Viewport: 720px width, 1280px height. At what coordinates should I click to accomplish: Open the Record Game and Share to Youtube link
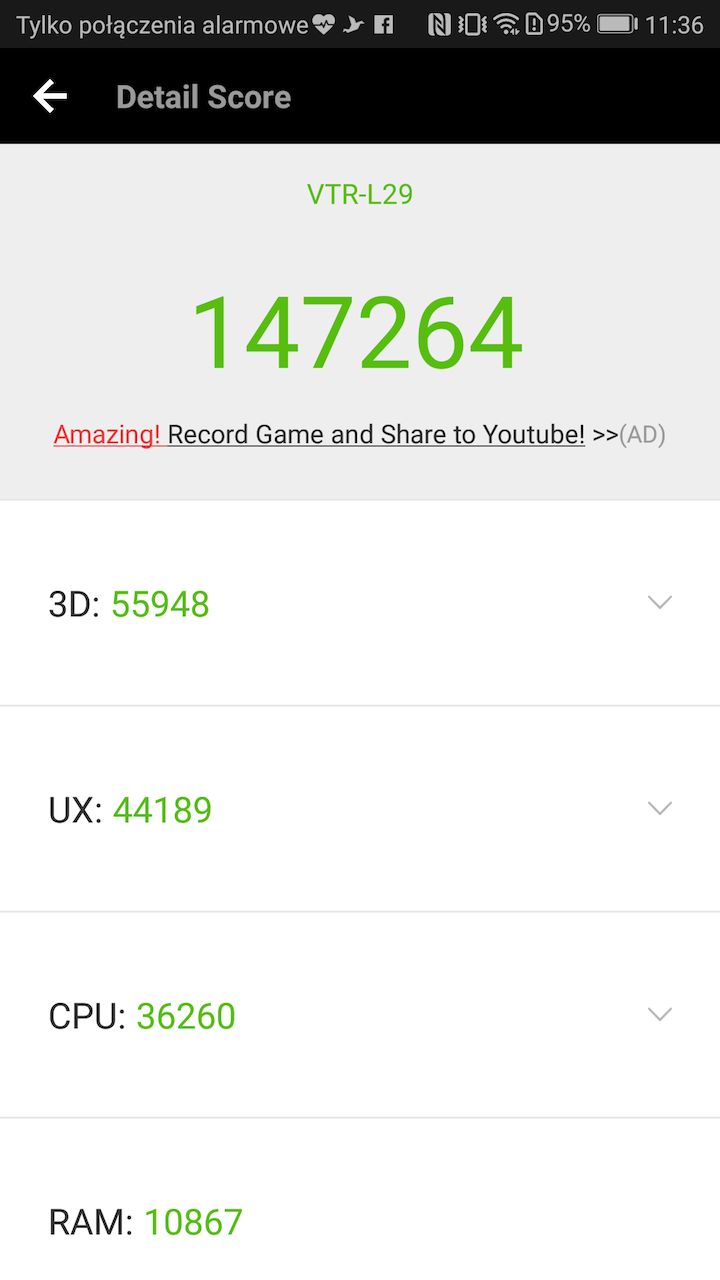point(375,435)
